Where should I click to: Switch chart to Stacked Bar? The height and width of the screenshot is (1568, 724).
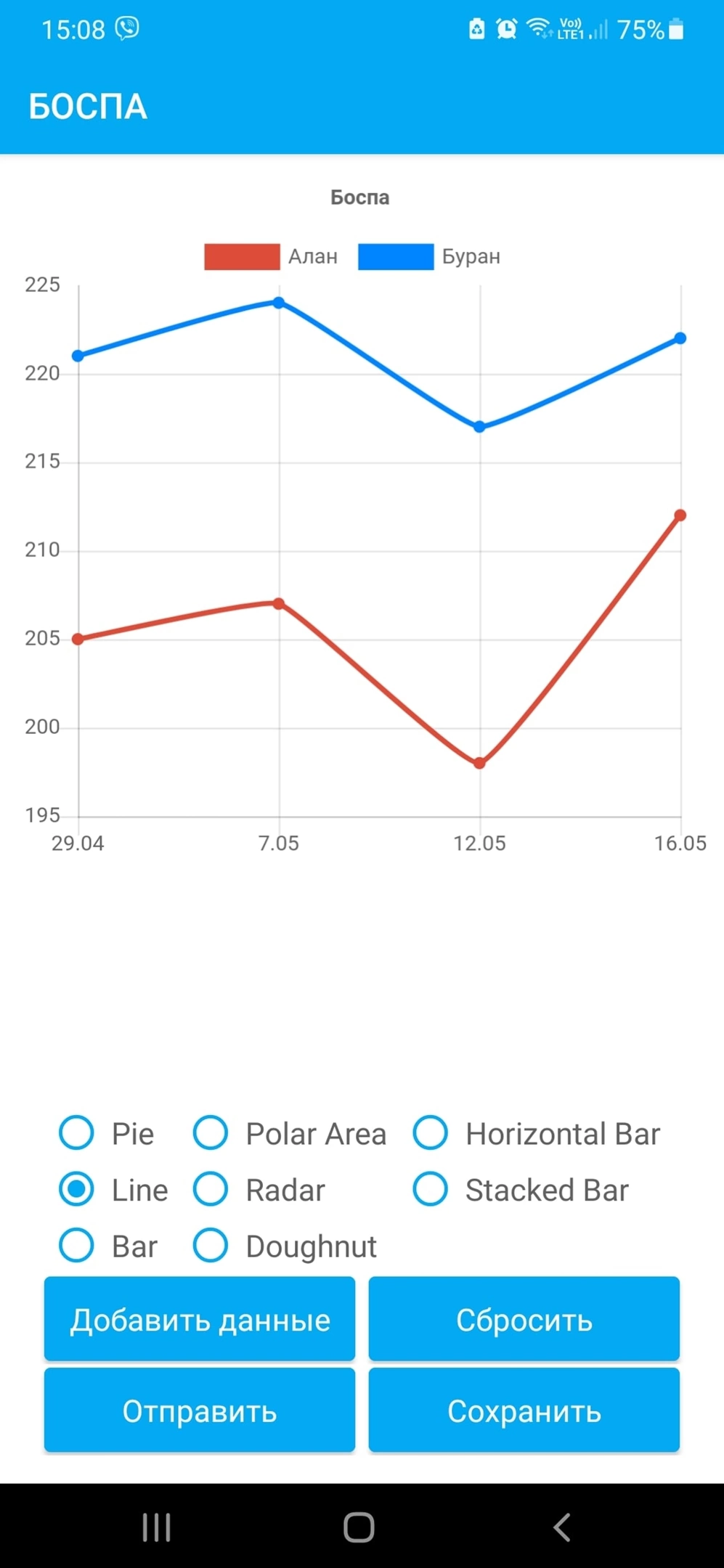[431, 1190]
